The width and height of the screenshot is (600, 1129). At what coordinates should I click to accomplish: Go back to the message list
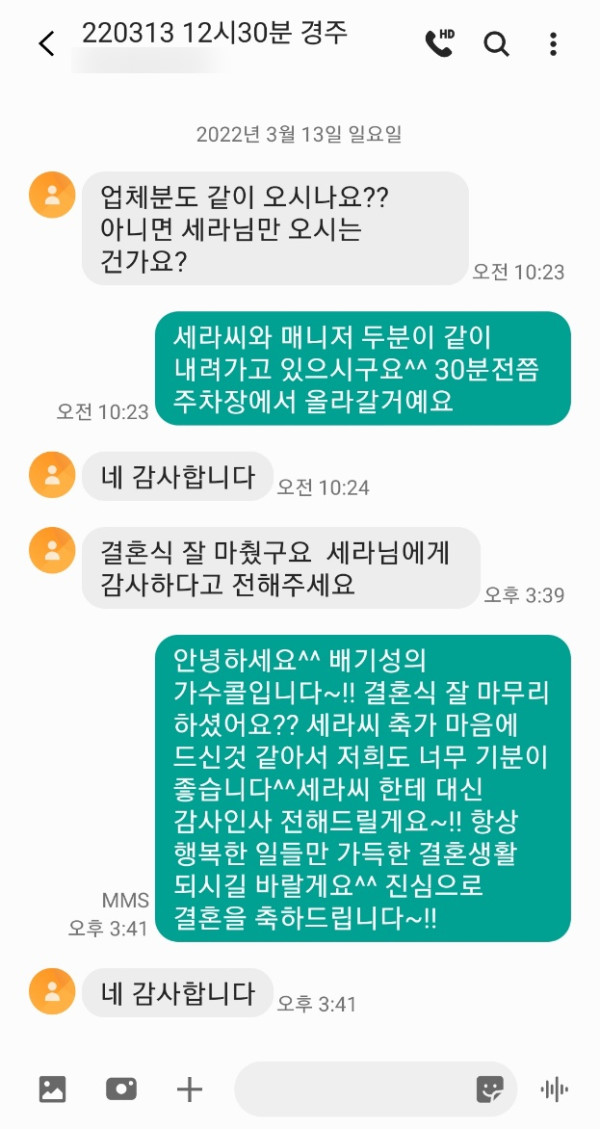[46, 44]
